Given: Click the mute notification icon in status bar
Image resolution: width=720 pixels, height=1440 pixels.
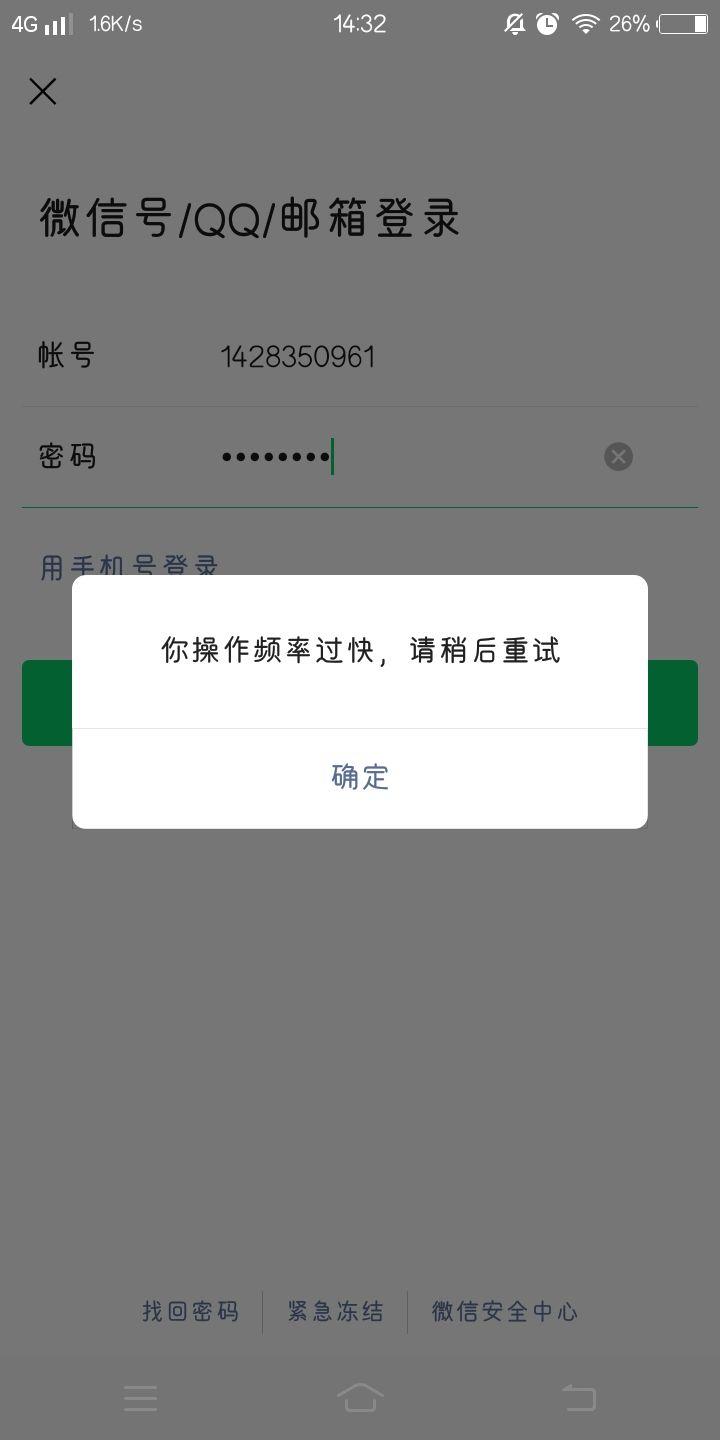Looking at the screenshot, I should click(x=514, y=23).
